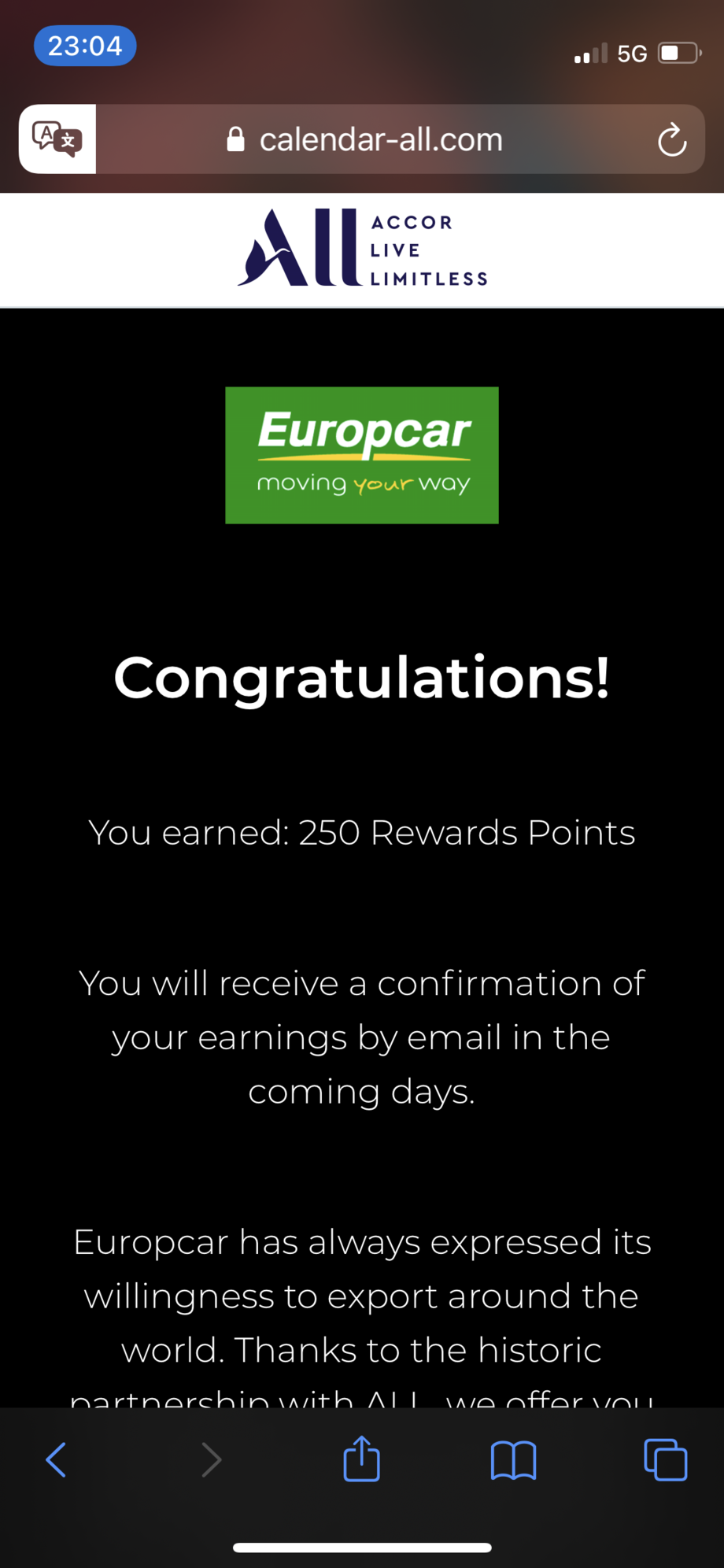
Task: Open the page translation icon
Action: coord(57,139)
